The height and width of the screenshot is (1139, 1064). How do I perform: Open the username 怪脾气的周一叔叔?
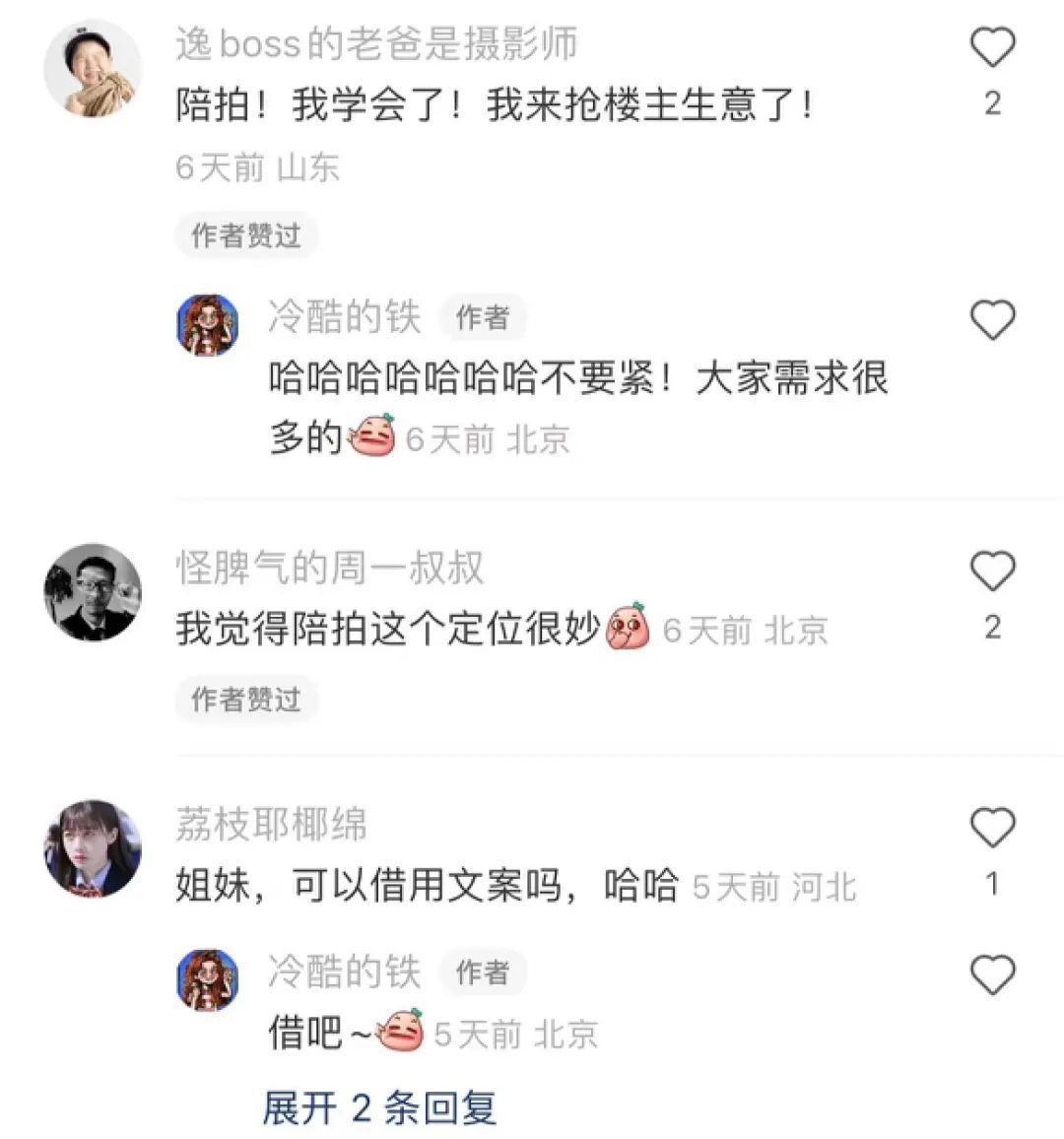pos(330,568)
